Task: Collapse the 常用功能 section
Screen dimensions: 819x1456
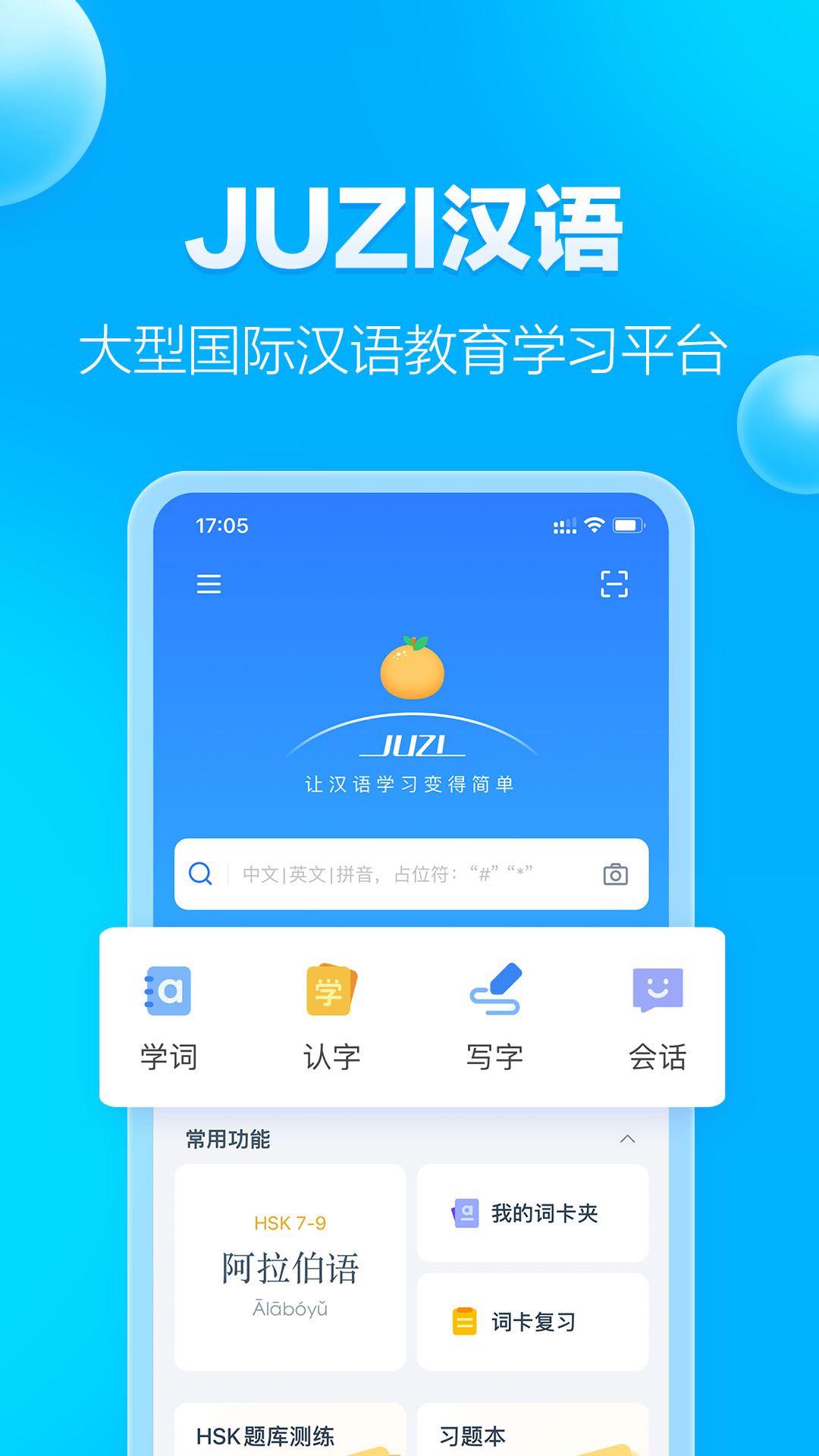Action: (x=629, y=1137)
